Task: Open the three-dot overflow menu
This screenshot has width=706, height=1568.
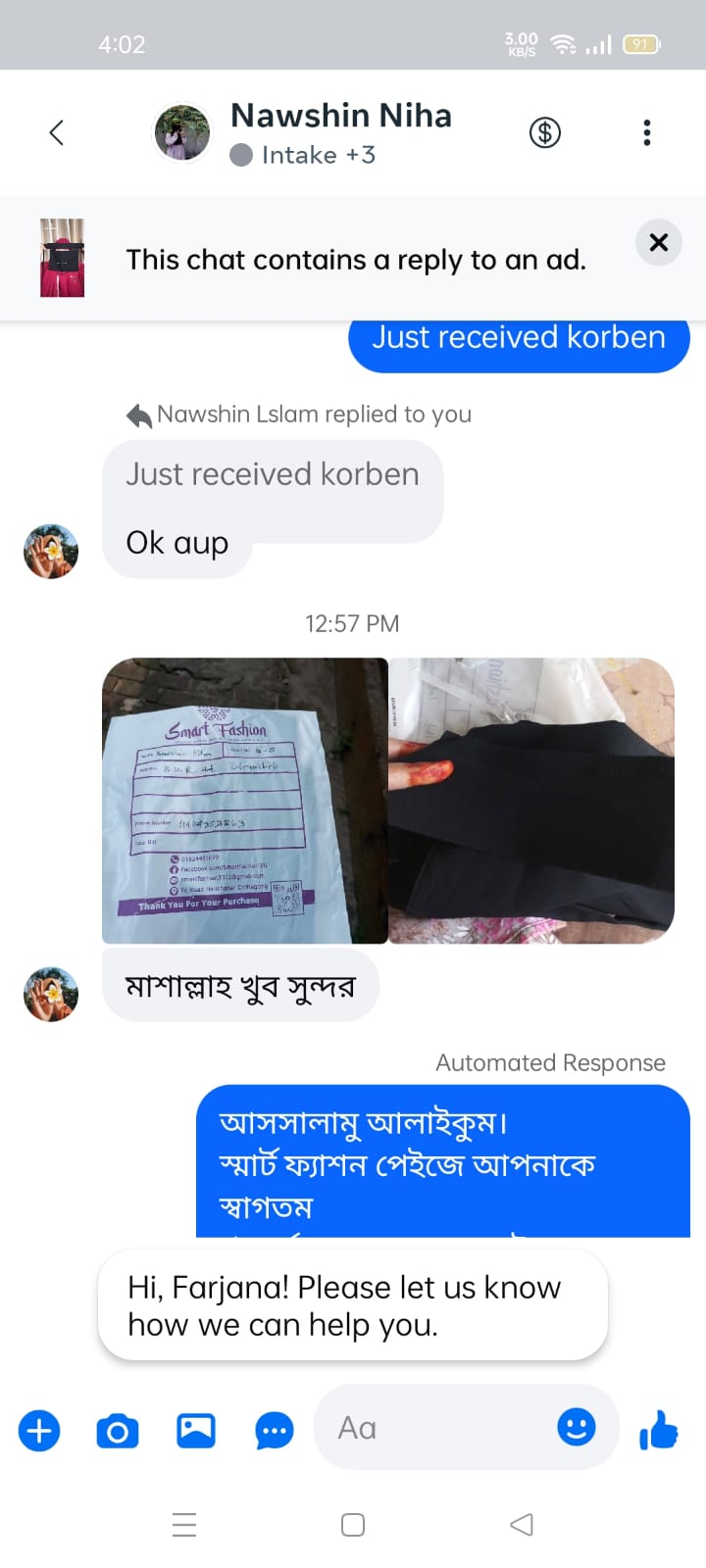Action: point(646,132)
